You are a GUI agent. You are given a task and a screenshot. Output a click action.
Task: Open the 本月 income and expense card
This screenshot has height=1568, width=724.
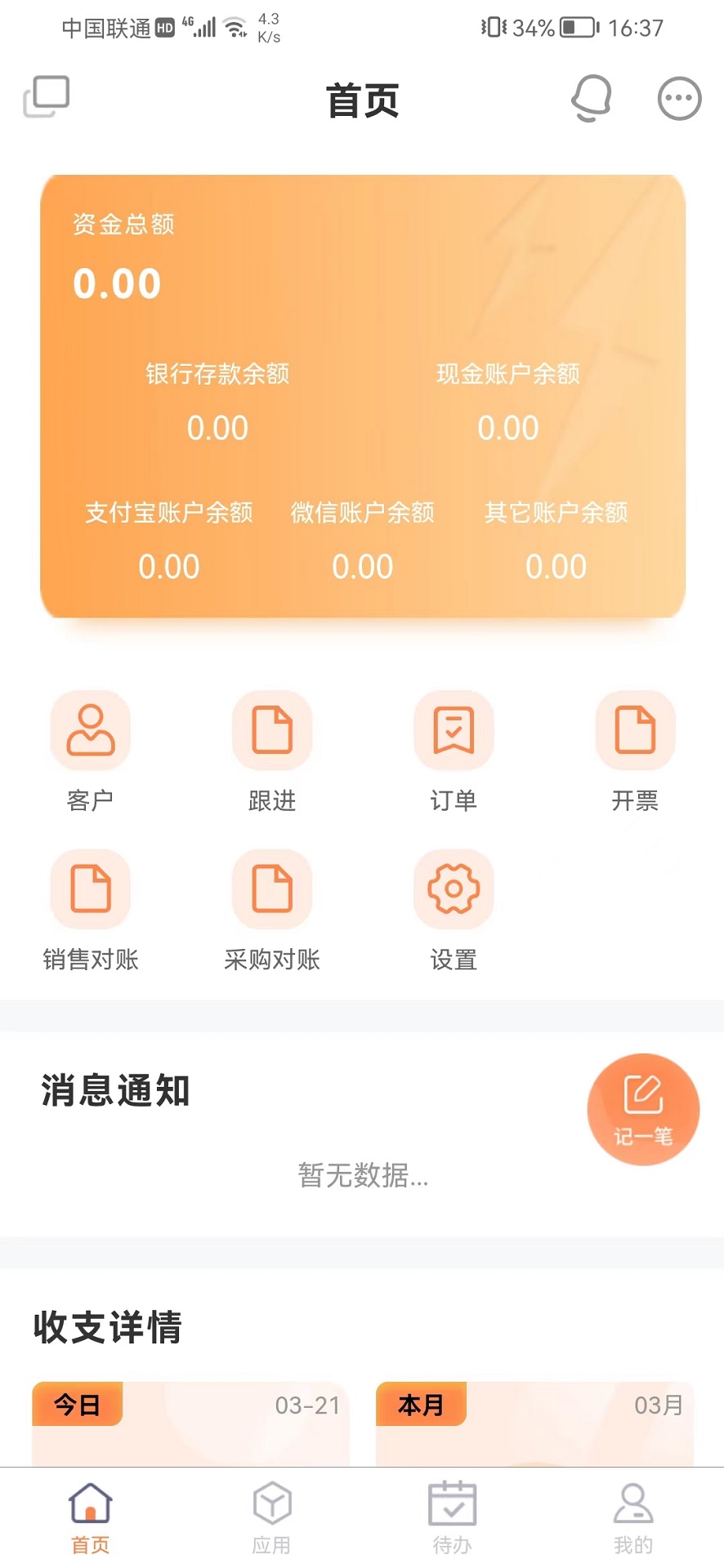tap(534, 1423)
